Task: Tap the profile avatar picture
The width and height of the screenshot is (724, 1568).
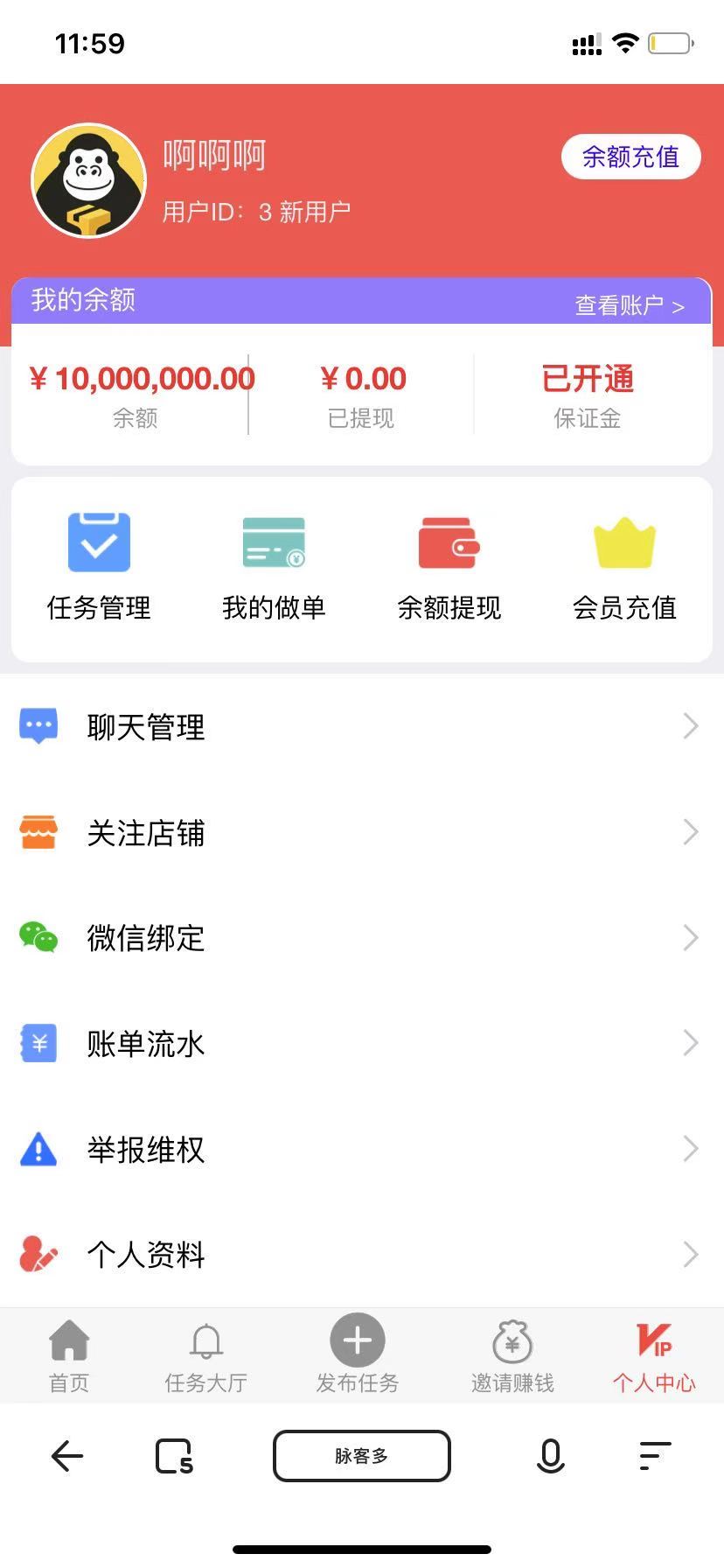Action: (88, 180)
